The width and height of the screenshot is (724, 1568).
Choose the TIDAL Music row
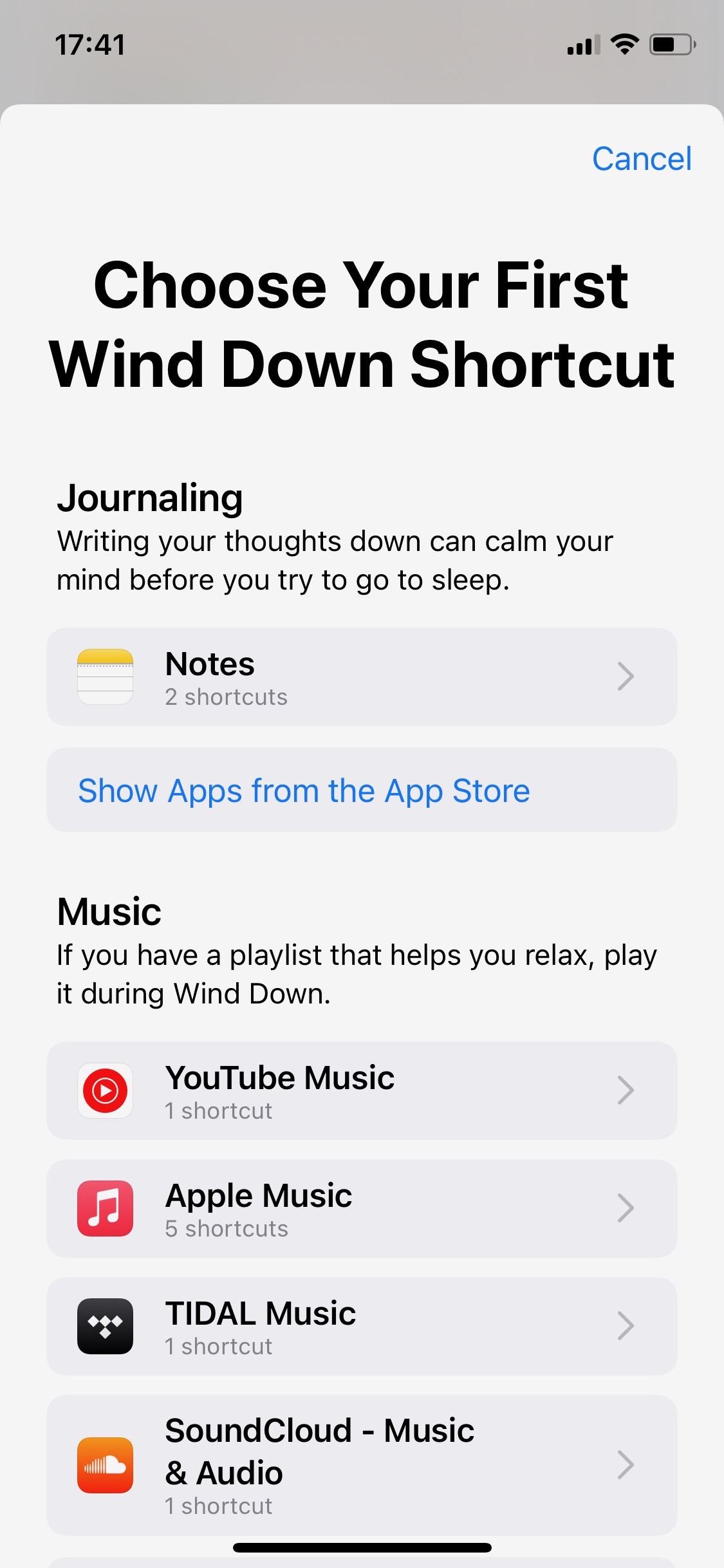[x=362, y=1326]
